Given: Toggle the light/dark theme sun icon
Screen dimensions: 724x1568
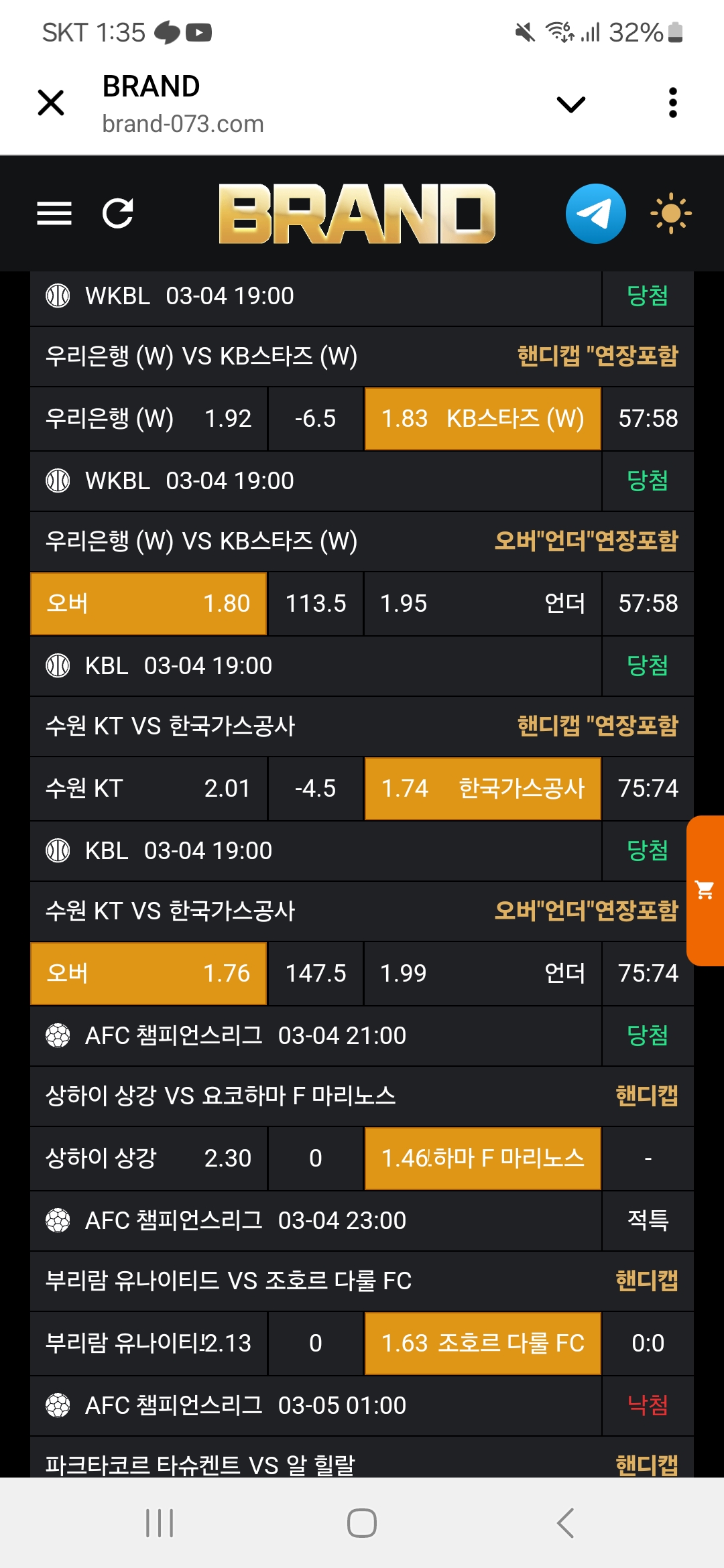Looking at the screenshot, I should [x=670, y=214].
